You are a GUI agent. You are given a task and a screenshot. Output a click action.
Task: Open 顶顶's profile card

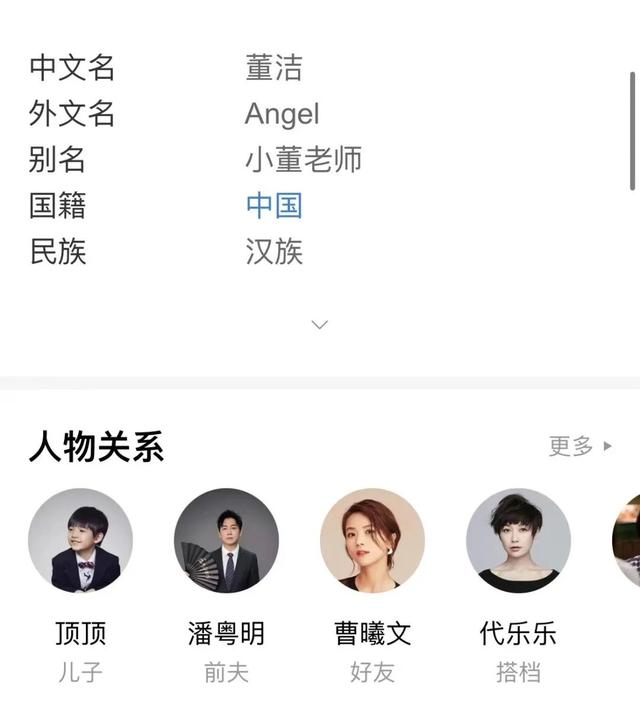click(x=80, y=541)
